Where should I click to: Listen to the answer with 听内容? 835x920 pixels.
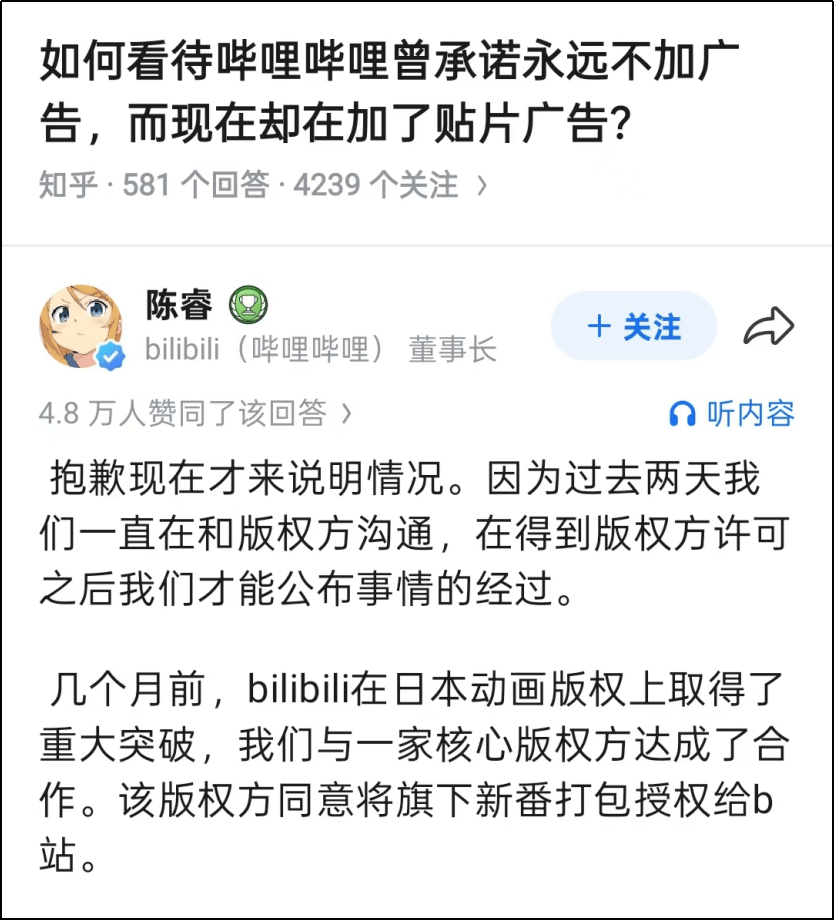click(732, 413)
